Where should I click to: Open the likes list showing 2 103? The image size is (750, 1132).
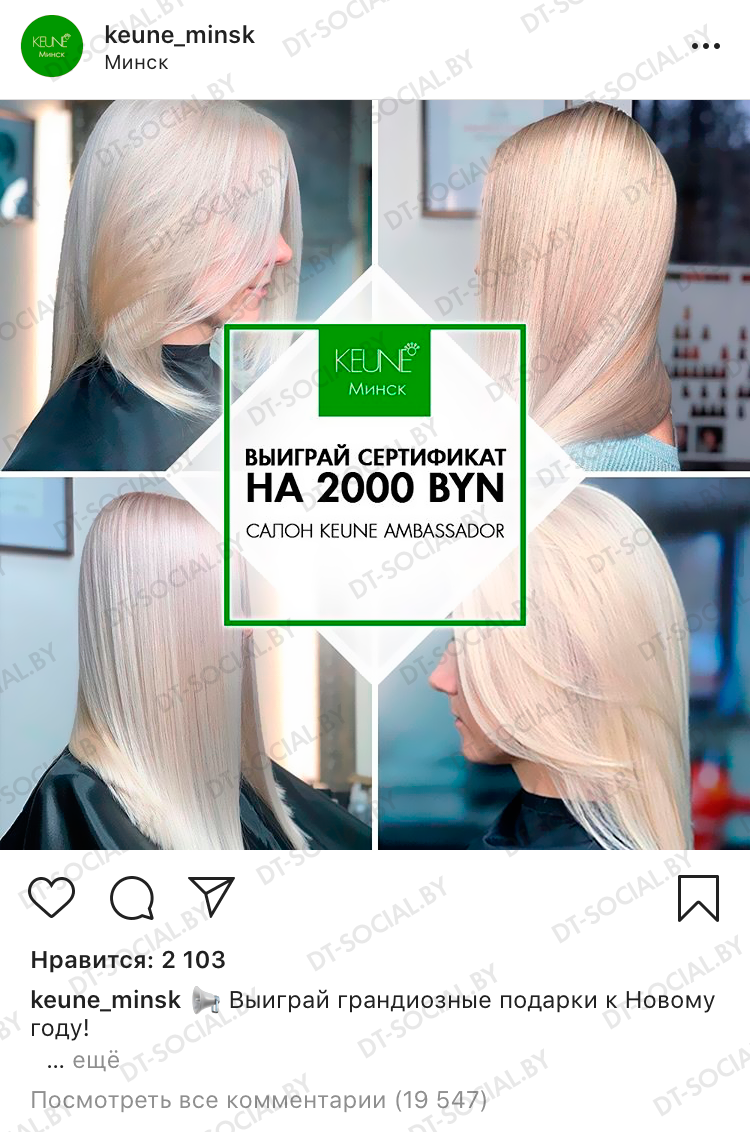[x=128, y=960]
